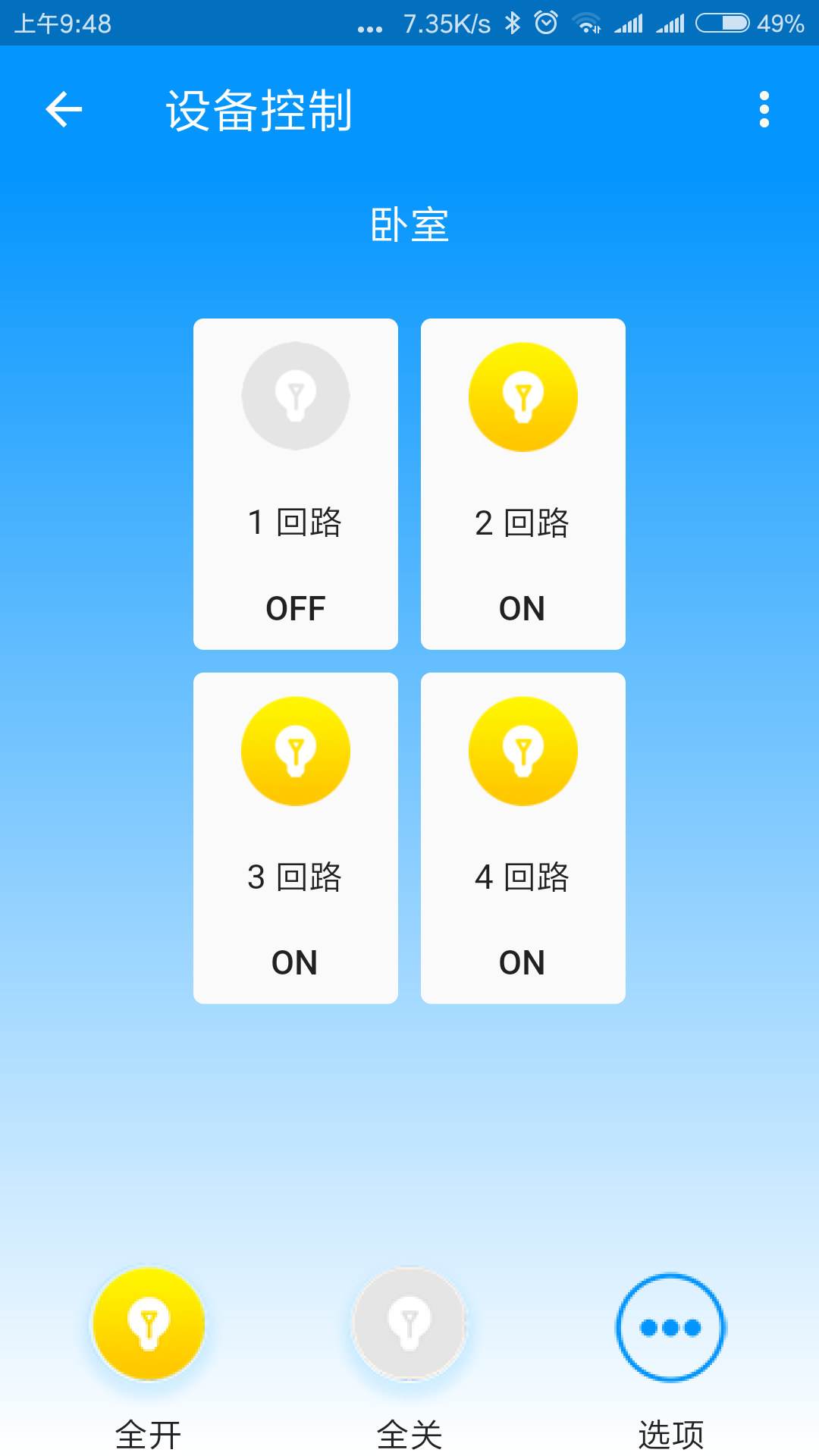Switch off the 3 回路 light
The image size is (819, 1456).
coord(296,751)
